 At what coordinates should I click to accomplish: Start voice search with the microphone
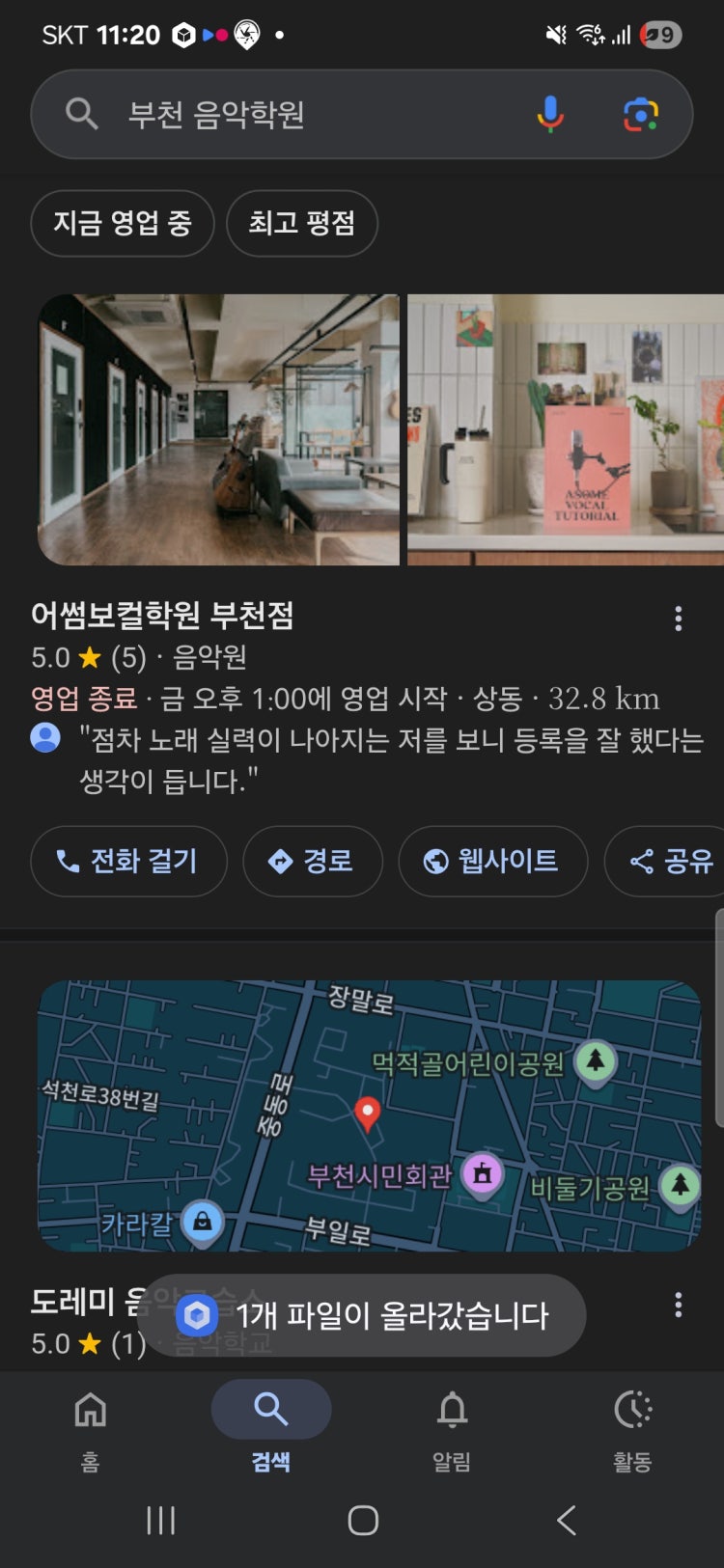pos(550,115)
